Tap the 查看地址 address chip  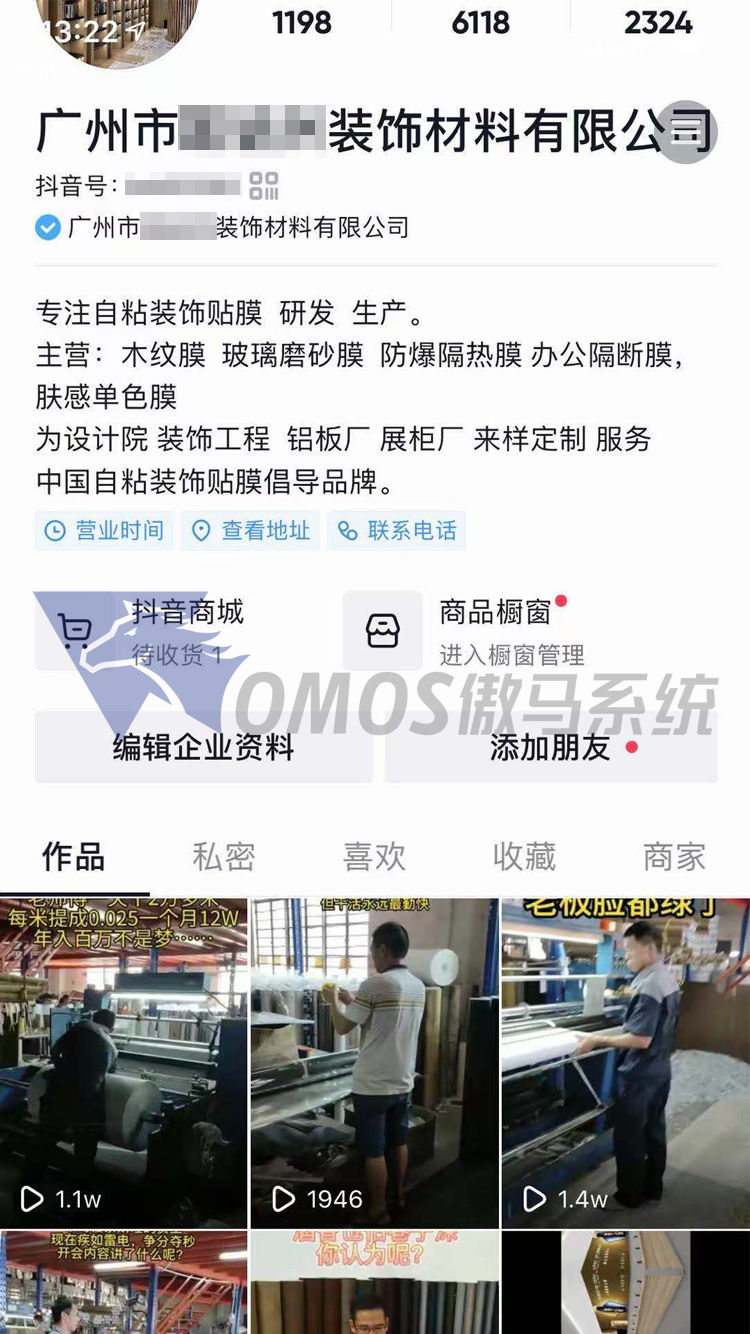tap(250, 531)
